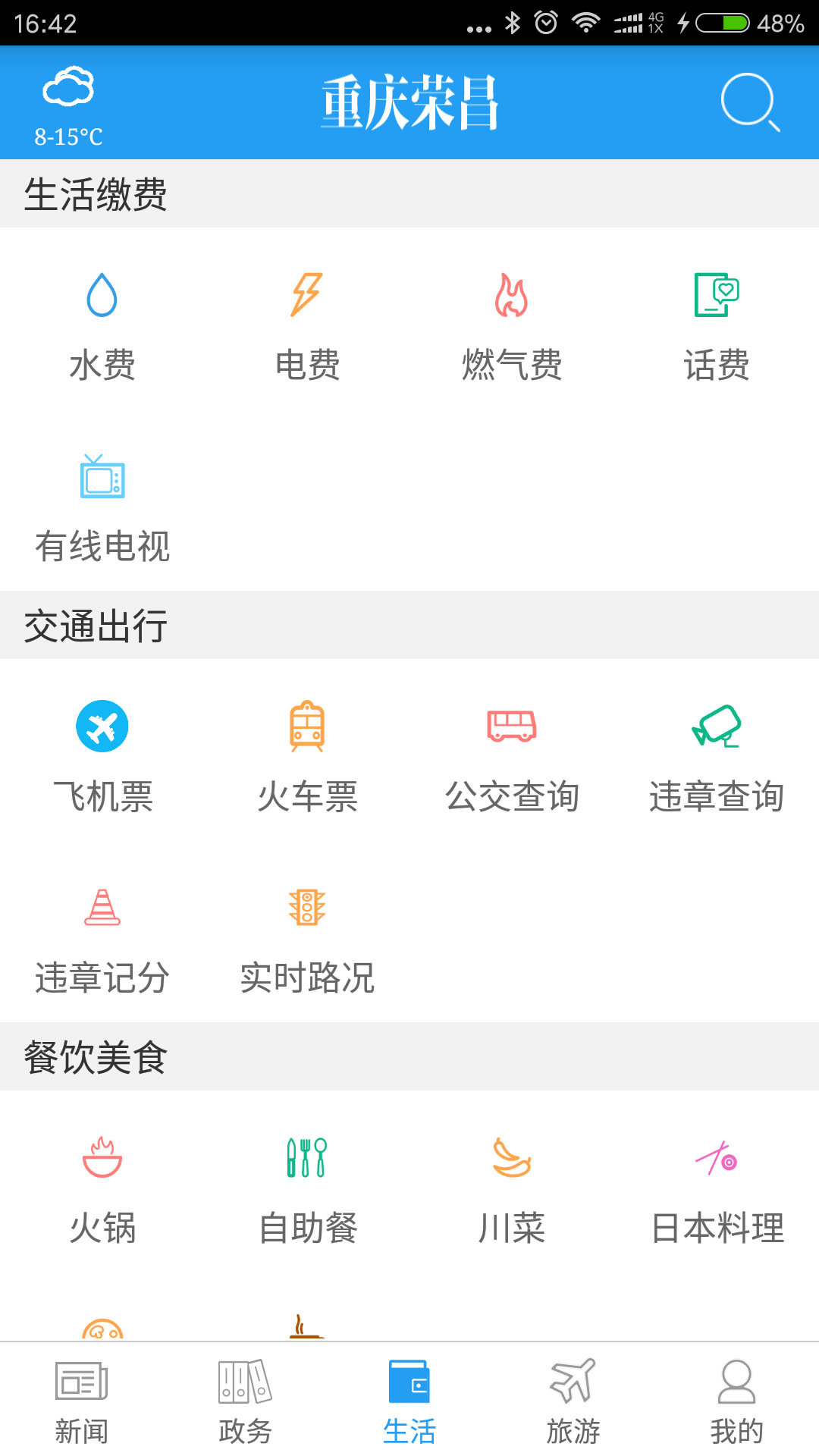Open the weather widget showing 8-15°C
Image resolution: width=819 pixels, height=1456 pixels.
(x=68, y=105)
